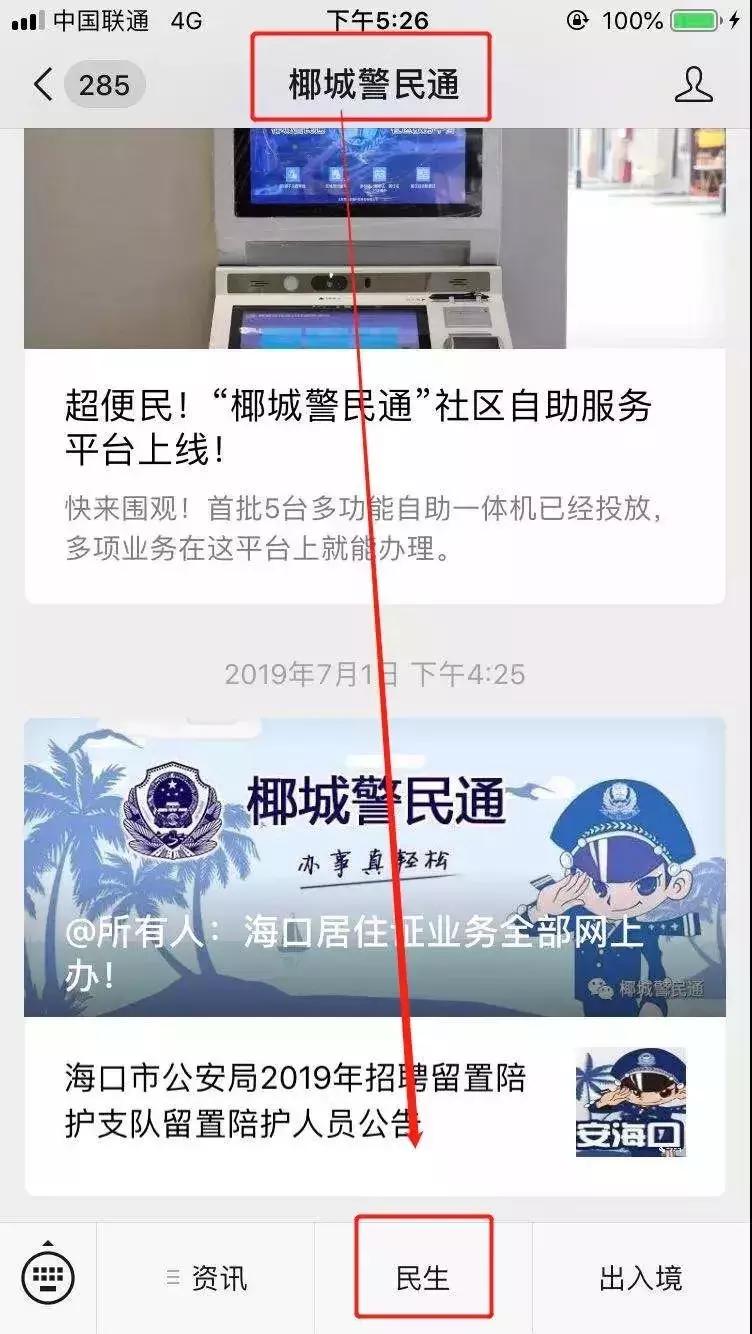Tap the 2019年7月1日 timestamp
752x1334 pixels.
point(375,675)
